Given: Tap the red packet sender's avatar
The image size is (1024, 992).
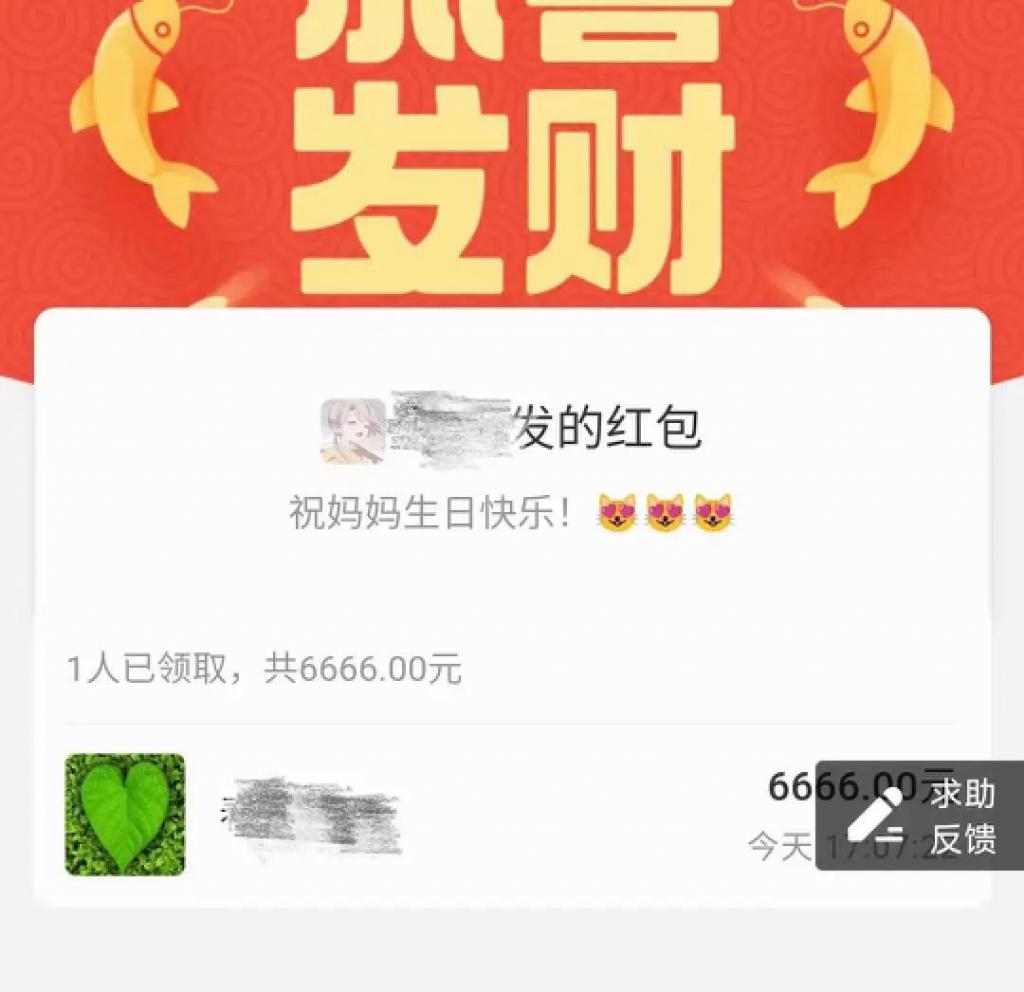Looking at the screenshot, I should click(352, 430).
